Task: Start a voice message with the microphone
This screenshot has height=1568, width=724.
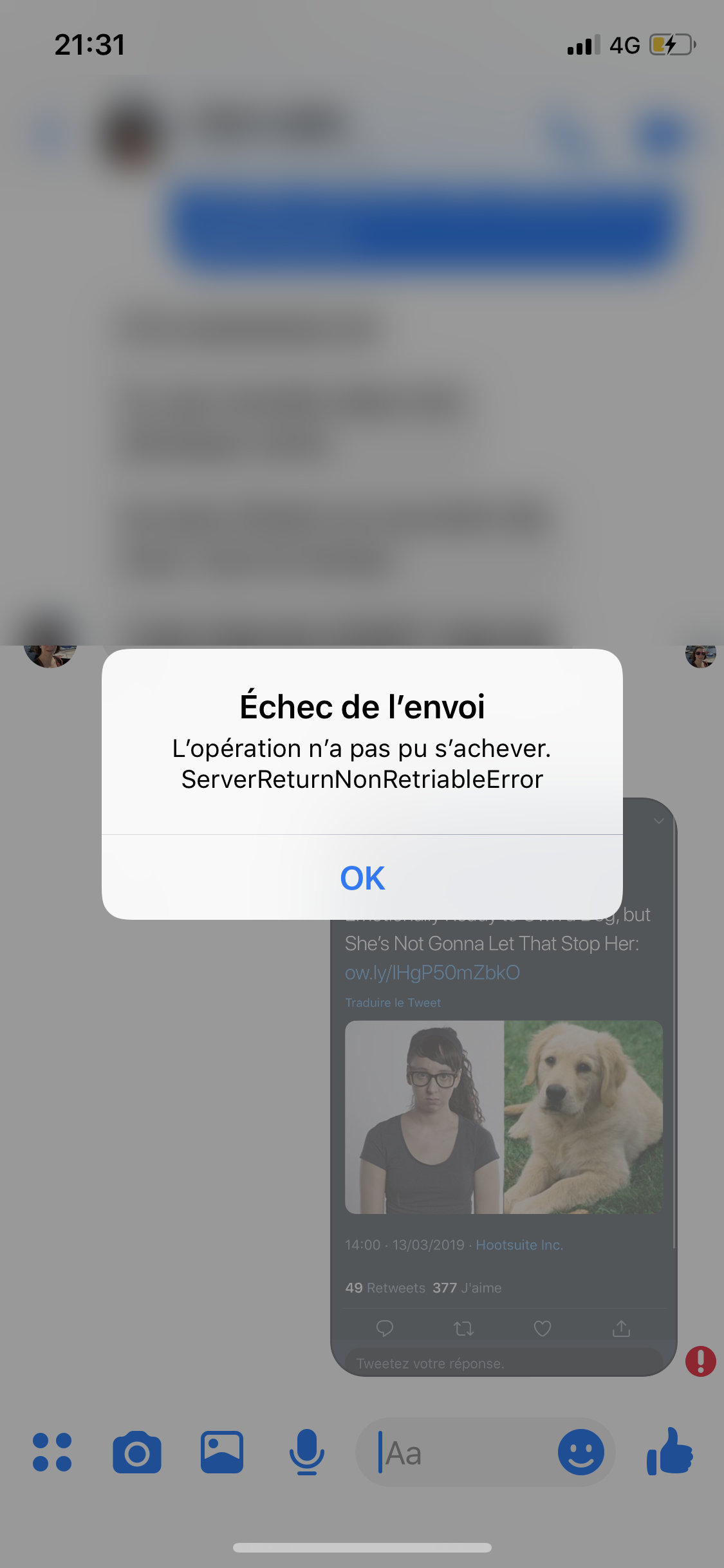Action: pyautogui.click(x=307, y=1452)
